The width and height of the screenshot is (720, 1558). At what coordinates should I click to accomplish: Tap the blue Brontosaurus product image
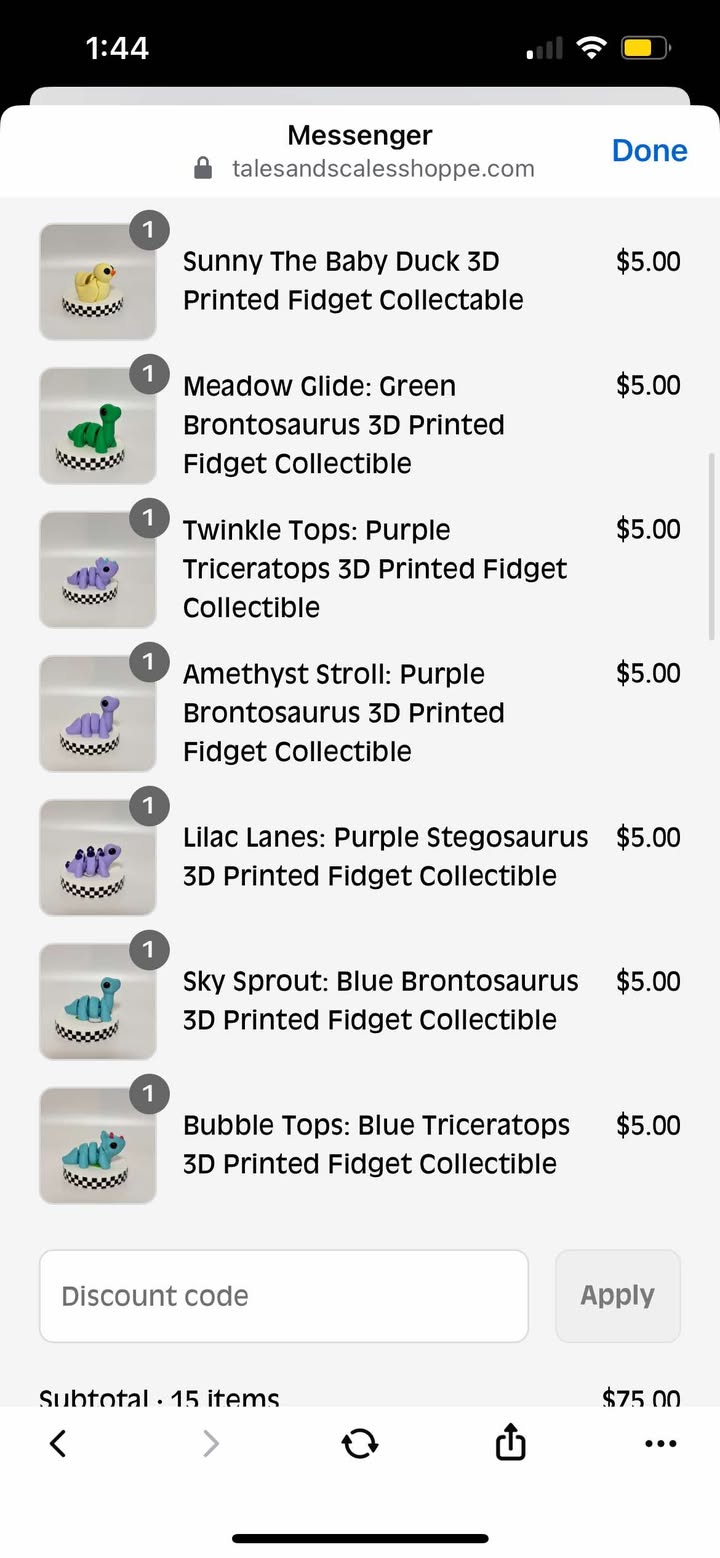(97, 1000)
